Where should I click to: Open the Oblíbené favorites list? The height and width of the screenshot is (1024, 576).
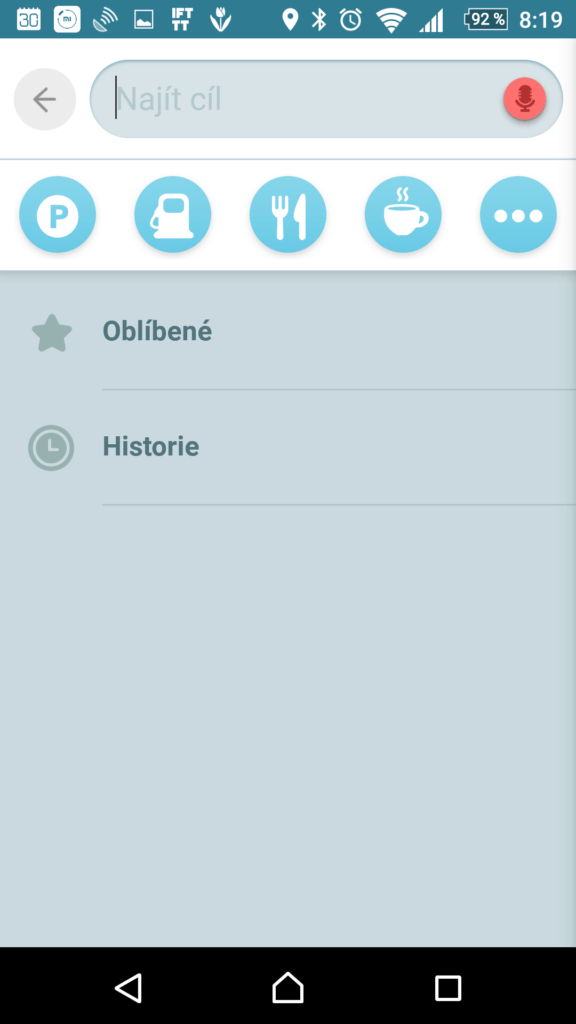pyautogui.click(x=288, y=332)
